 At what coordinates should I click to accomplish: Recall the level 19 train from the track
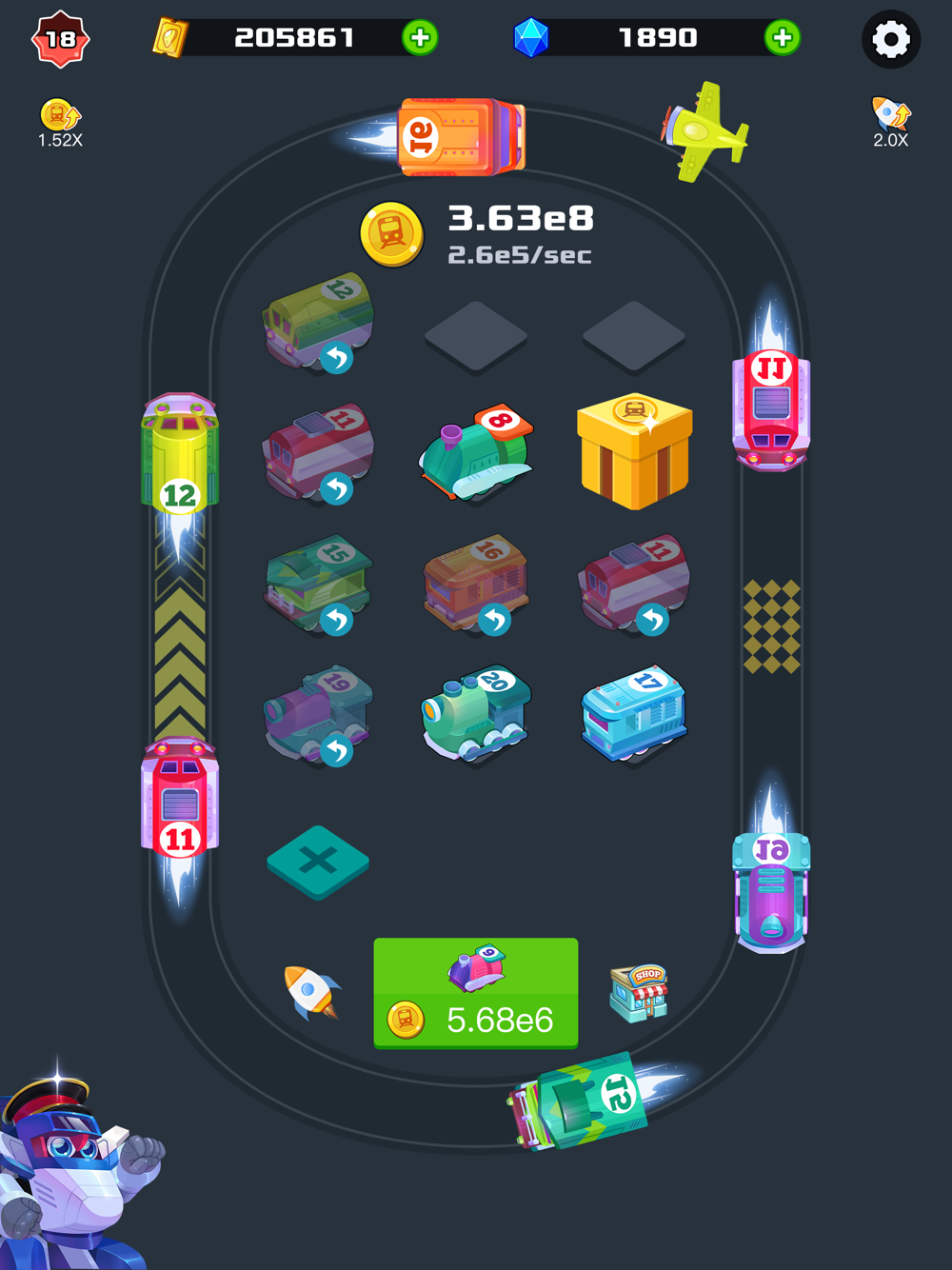coord(336,750)
